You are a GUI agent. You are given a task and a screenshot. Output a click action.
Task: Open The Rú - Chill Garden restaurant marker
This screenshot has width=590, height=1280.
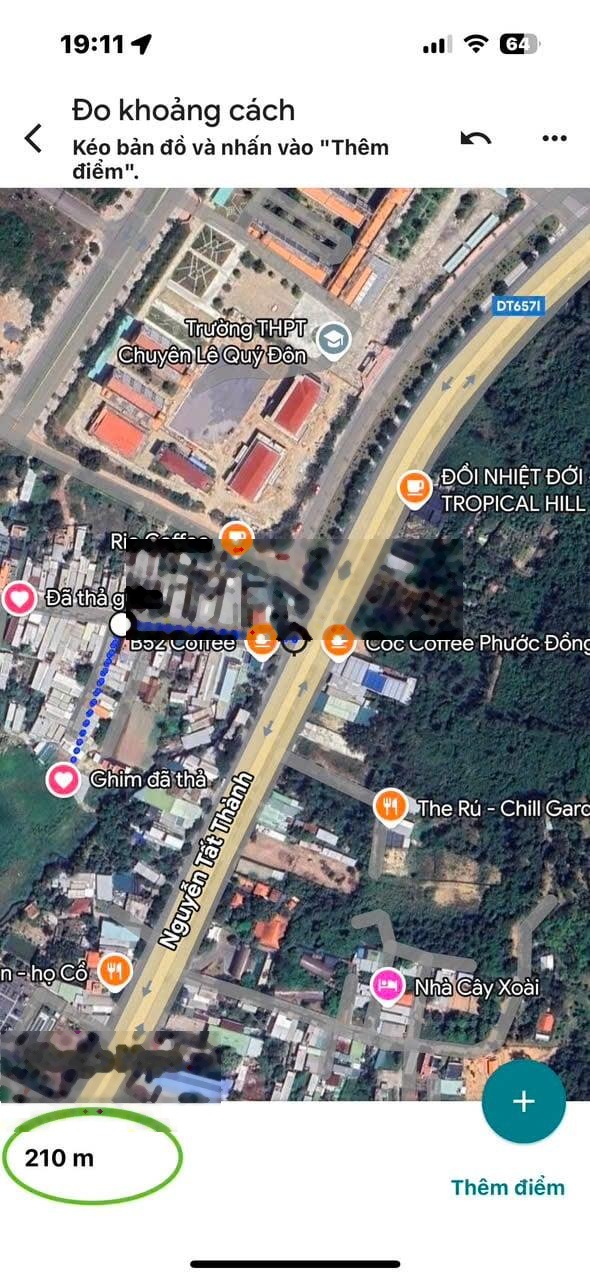pyautogui.click(x=391, y=806)
